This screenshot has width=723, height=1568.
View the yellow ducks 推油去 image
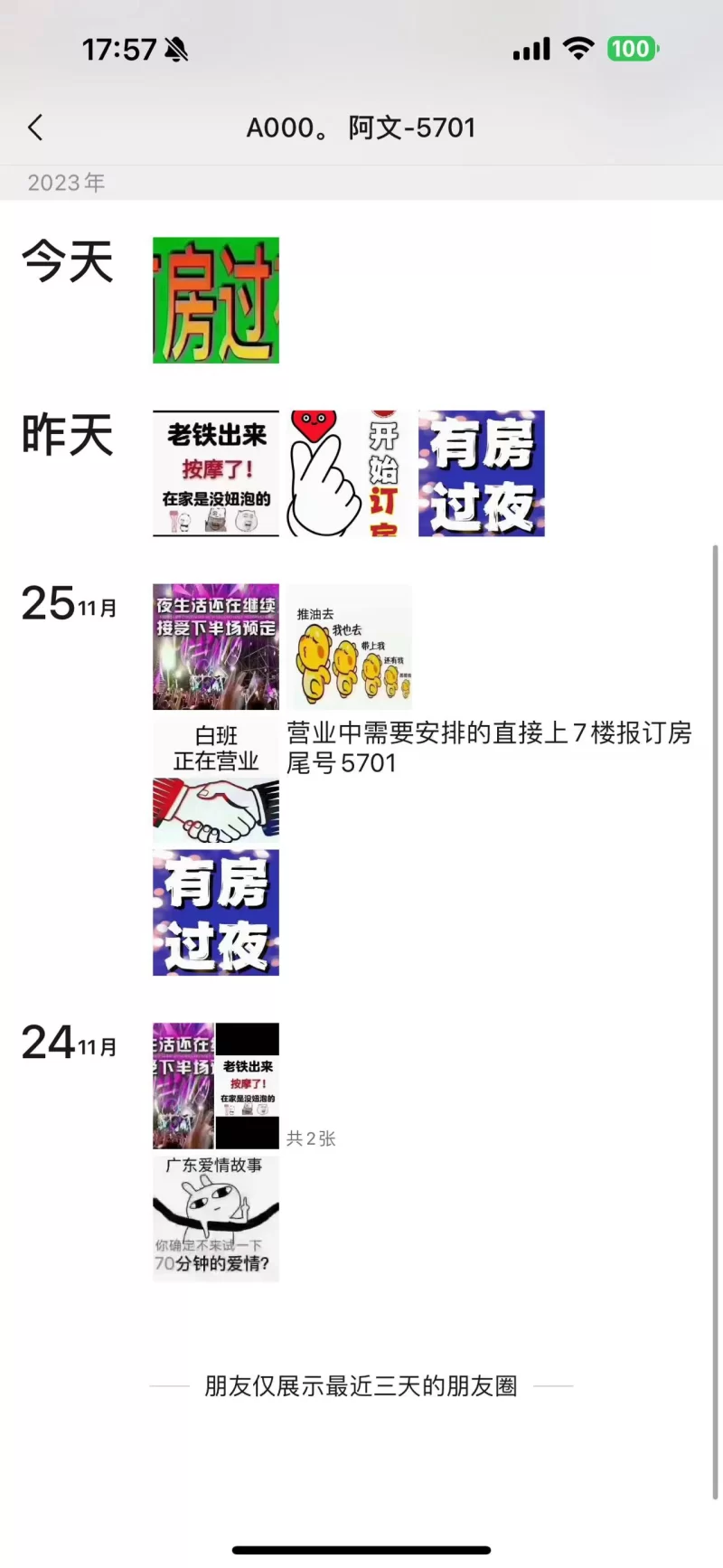(349, 647)
